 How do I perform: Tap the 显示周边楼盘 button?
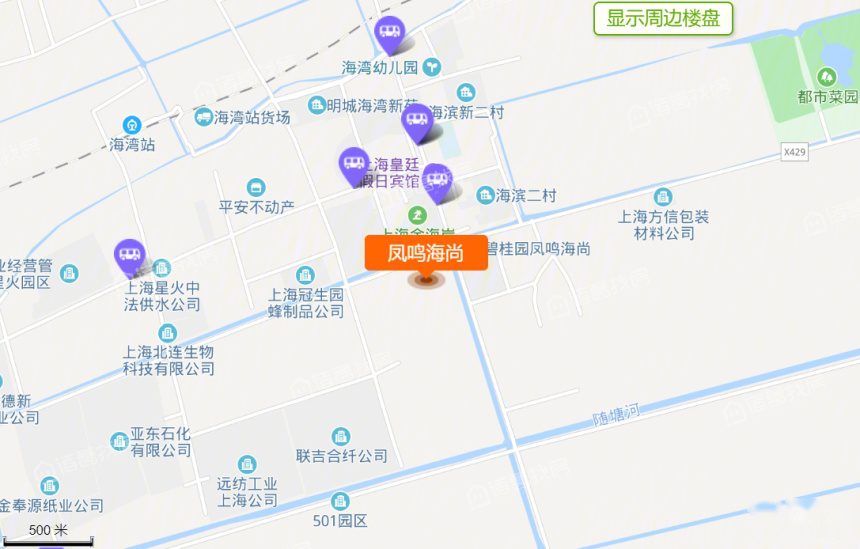point(663,19)
